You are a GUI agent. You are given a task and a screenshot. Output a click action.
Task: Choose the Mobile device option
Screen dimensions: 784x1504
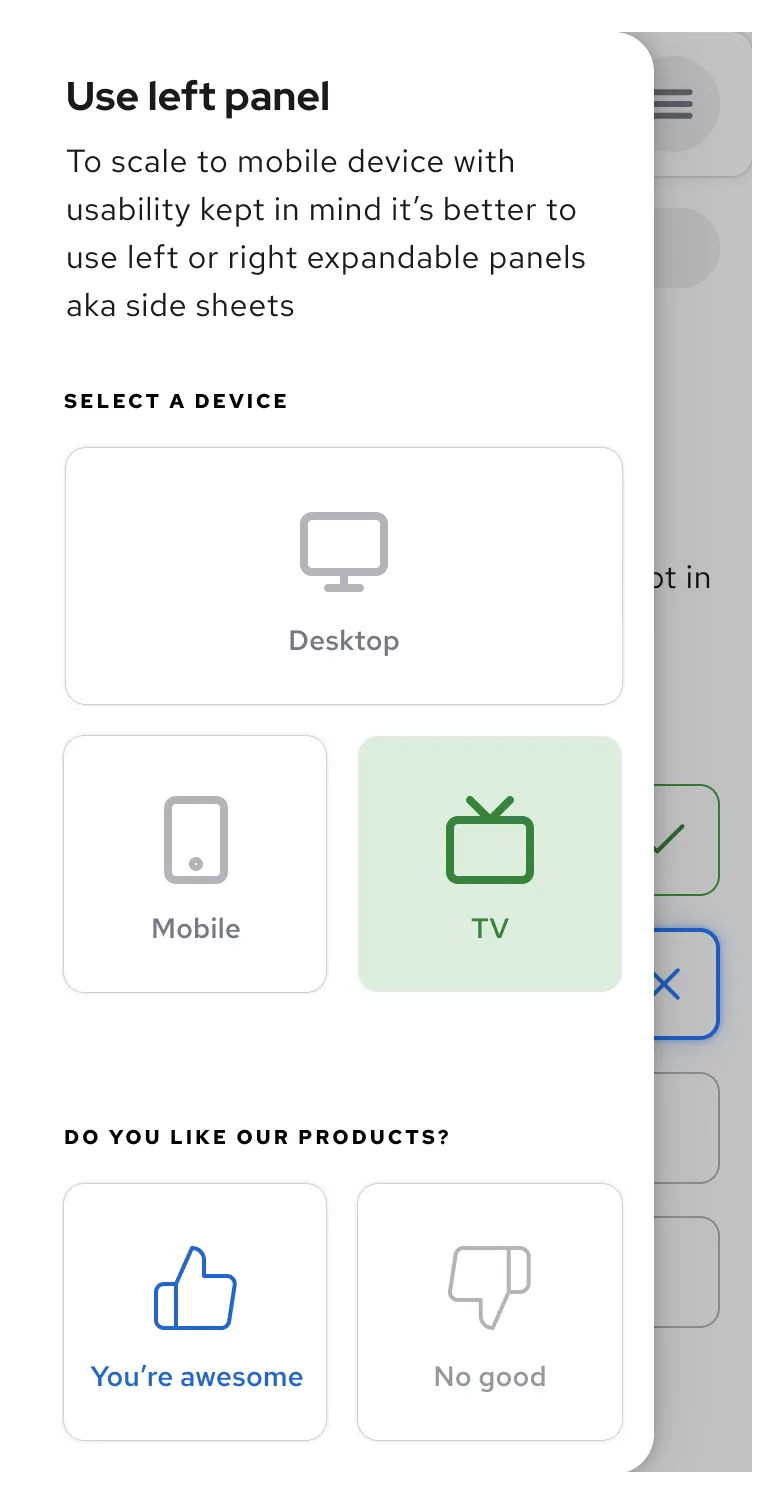click(x=195, y=864)
